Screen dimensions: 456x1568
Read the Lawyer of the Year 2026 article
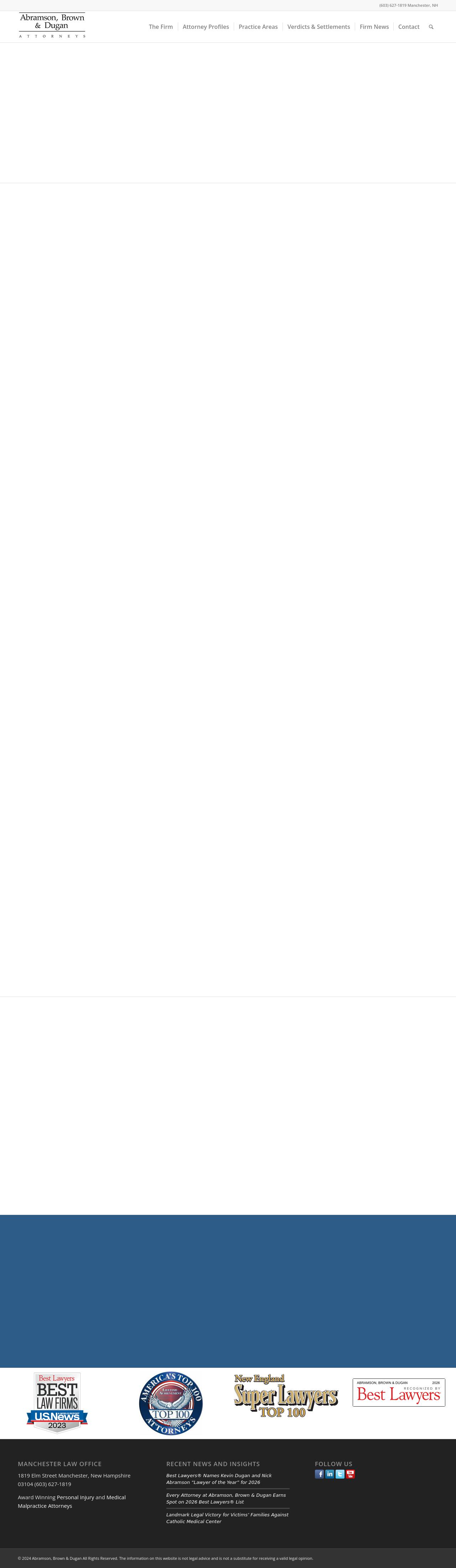[x=219, y=1479]
